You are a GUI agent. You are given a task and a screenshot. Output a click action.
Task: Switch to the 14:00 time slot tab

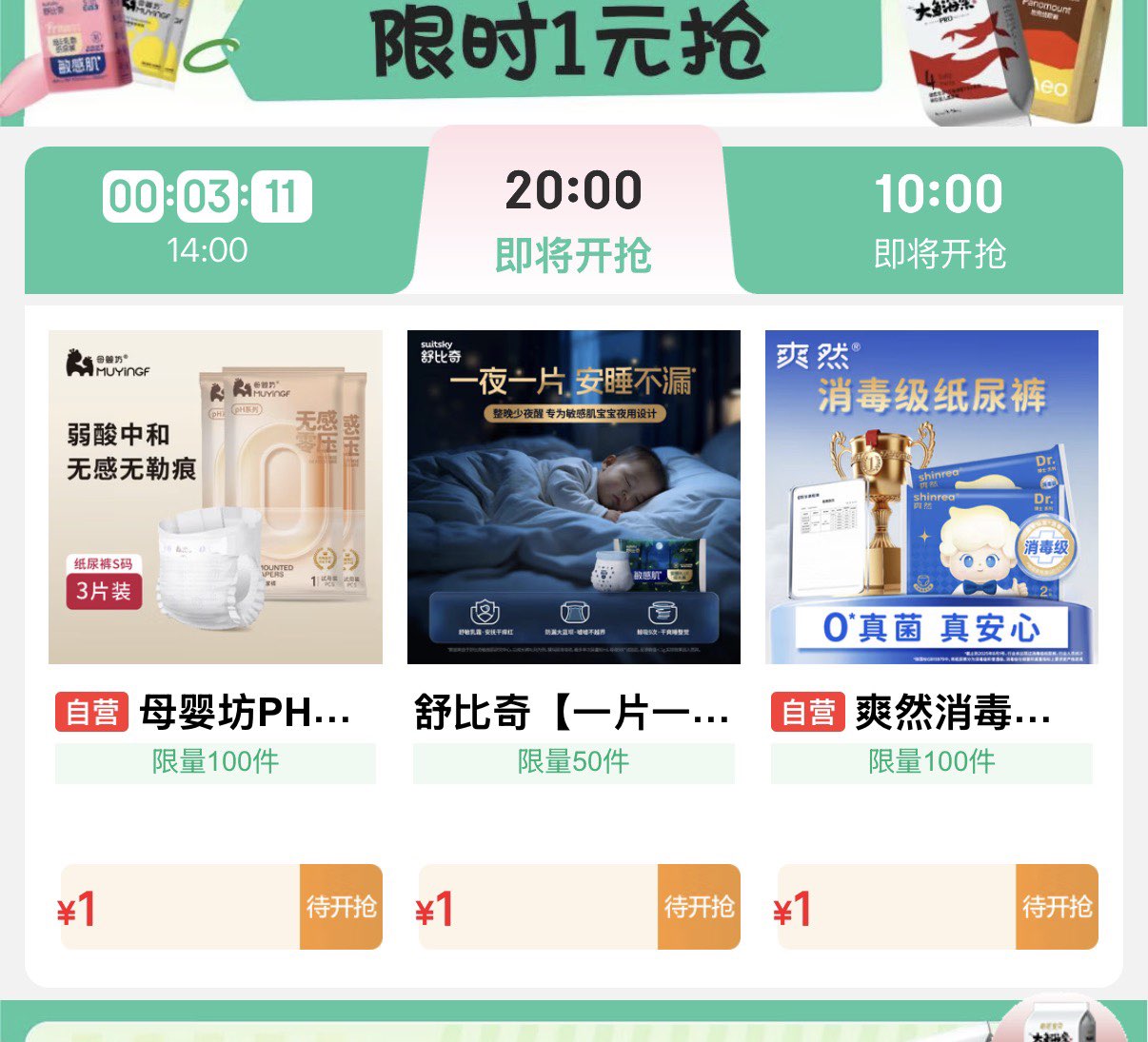pyautogui.click(x=208, y=219)
